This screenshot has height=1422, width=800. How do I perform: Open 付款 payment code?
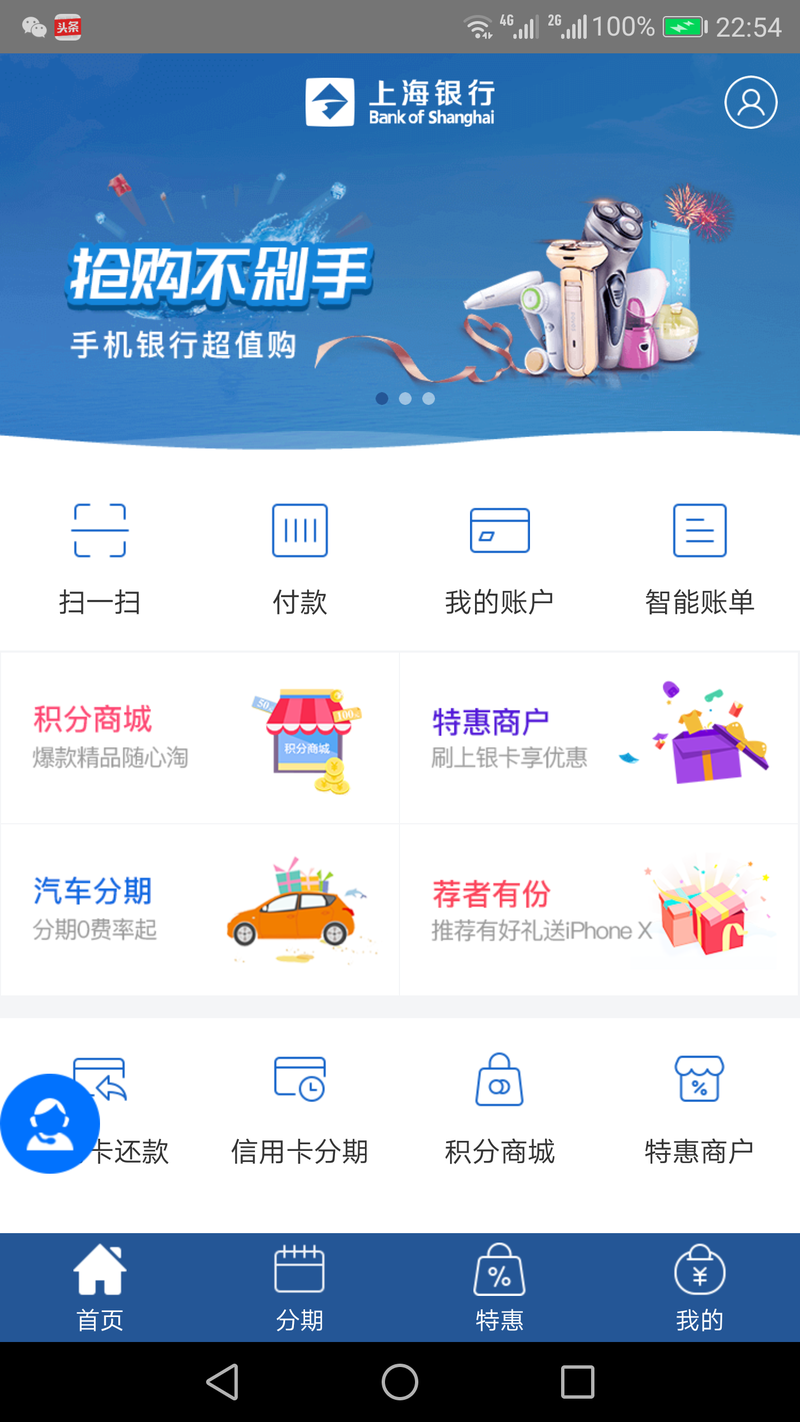pos(300,558)
